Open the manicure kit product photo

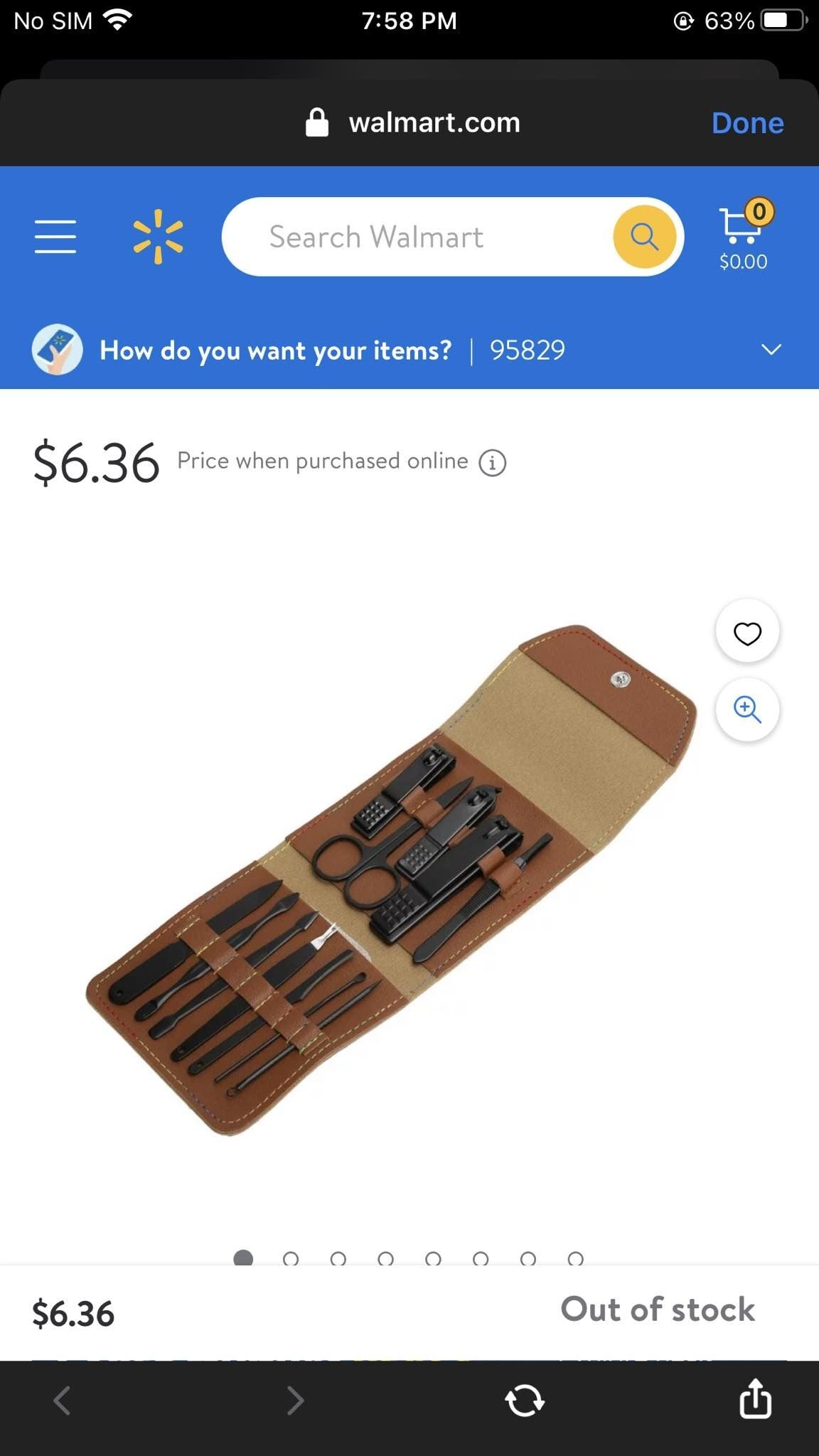click(x=391, y=882)
